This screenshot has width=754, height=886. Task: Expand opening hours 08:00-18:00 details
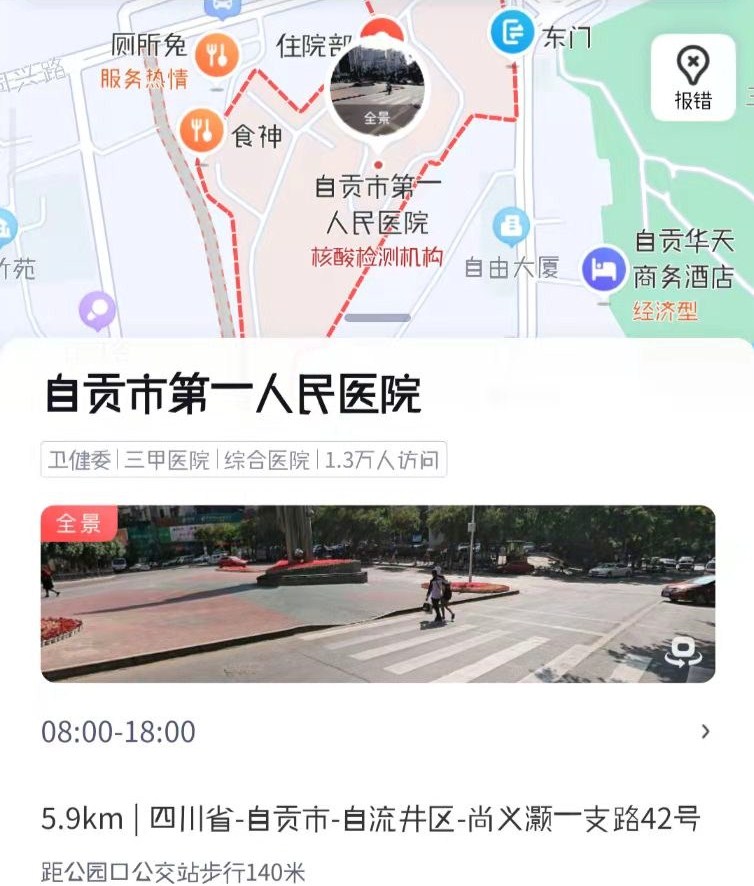point(705,732)
